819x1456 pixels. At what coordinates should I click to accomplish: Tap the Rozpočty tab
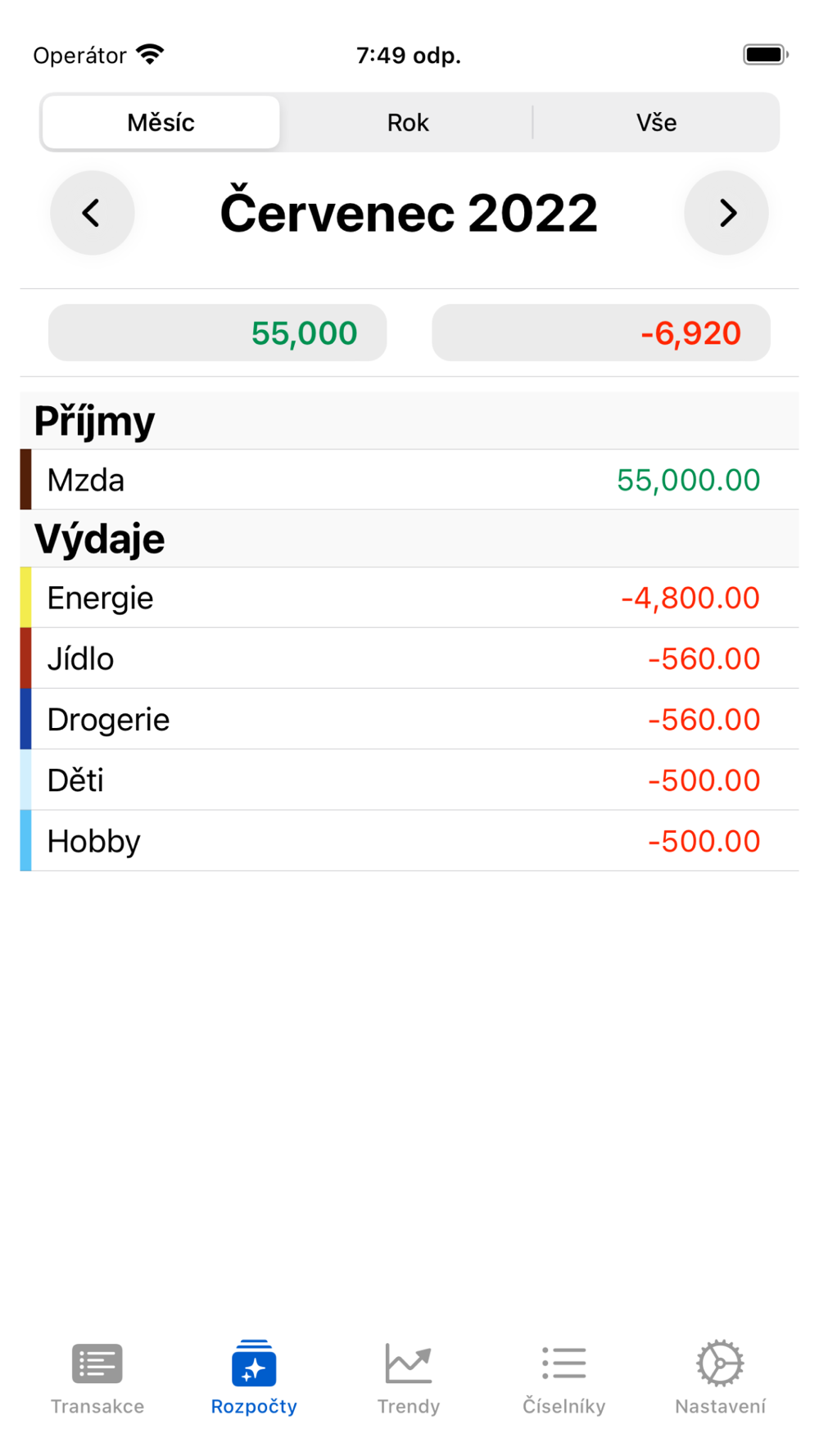(254, 1379)
